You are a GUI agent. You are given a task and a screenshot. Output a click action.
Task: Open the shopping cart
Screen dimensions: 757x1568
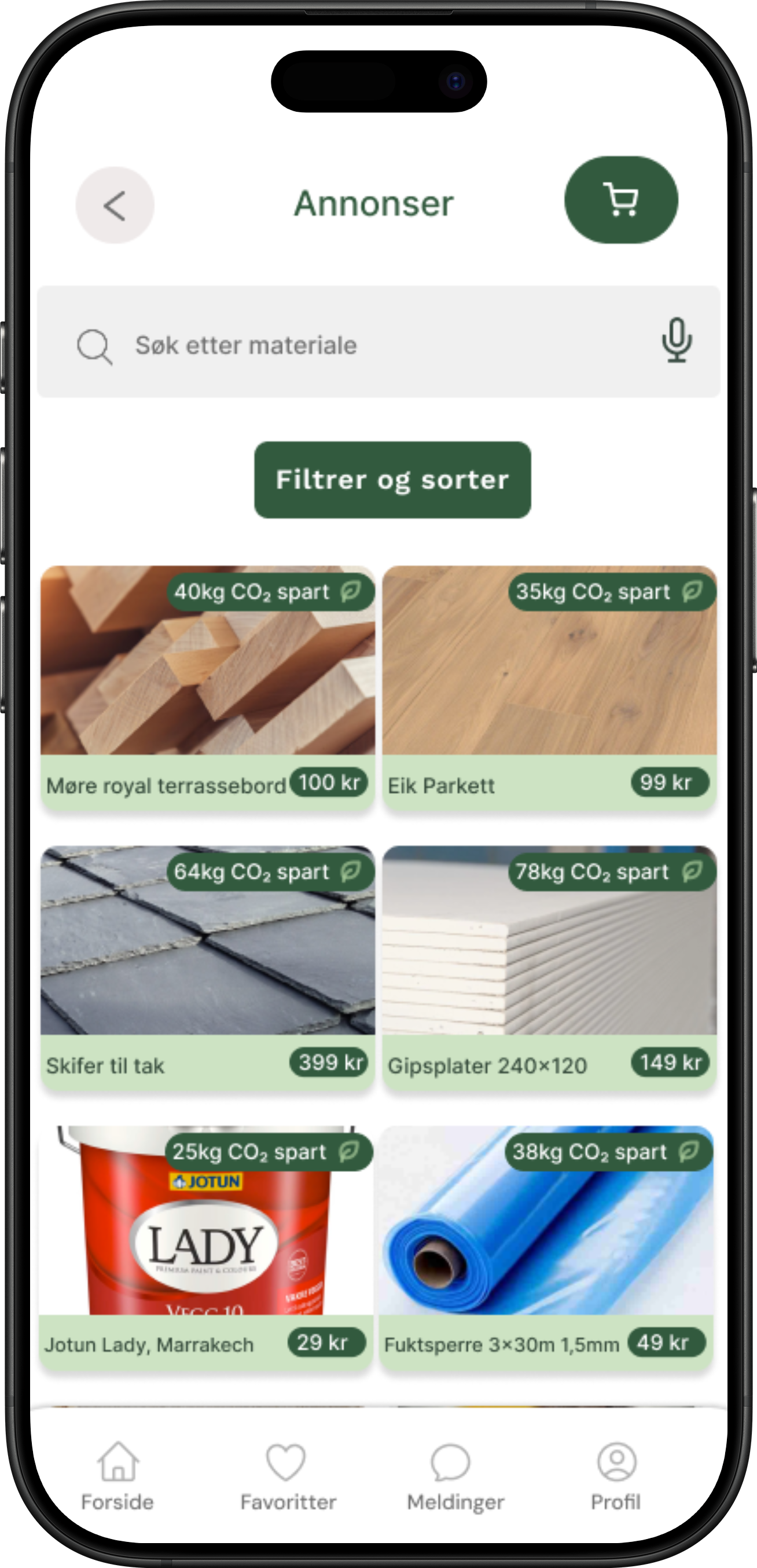tap(620, 200)
